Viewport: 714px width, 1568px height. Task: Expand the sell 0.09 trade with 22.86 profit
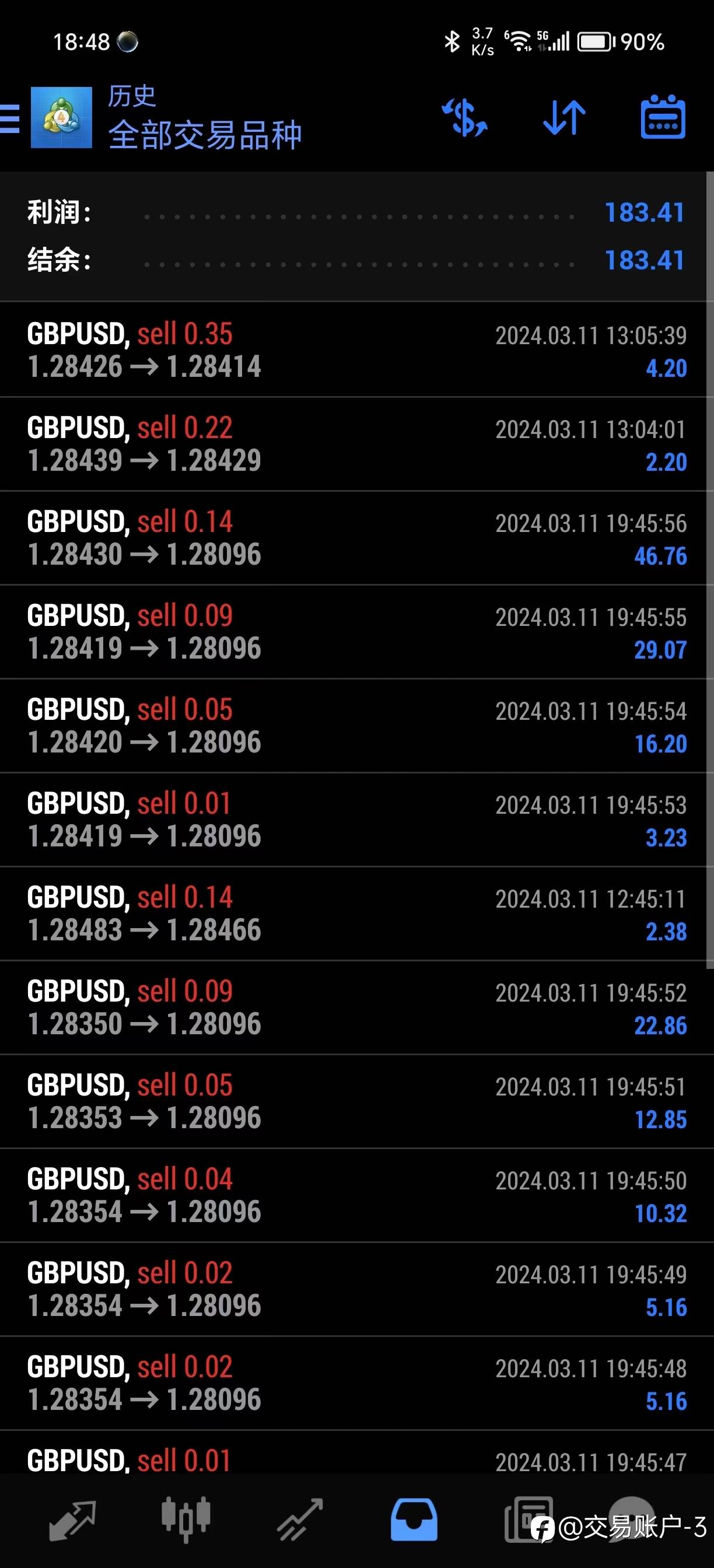pos(356,1007)
